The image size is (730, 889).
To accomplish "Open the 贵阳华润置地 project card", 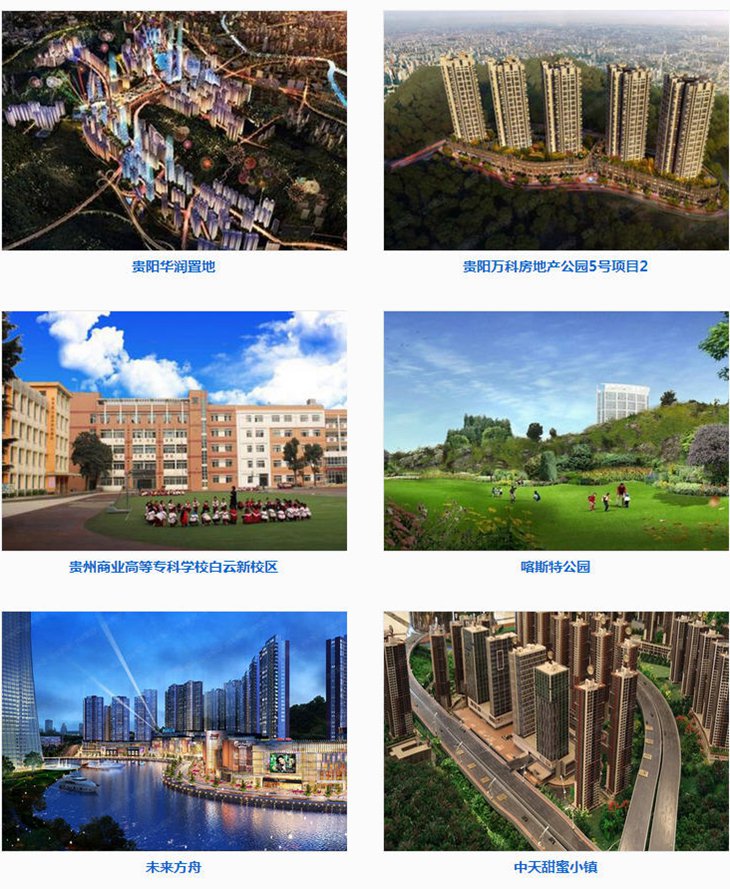I will pos(174,131).
